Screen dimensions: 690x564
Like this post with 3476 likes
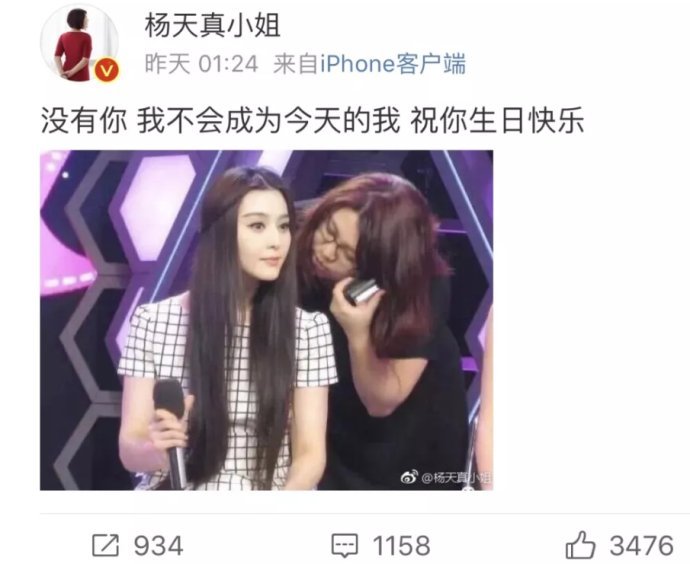coord(618,545)
